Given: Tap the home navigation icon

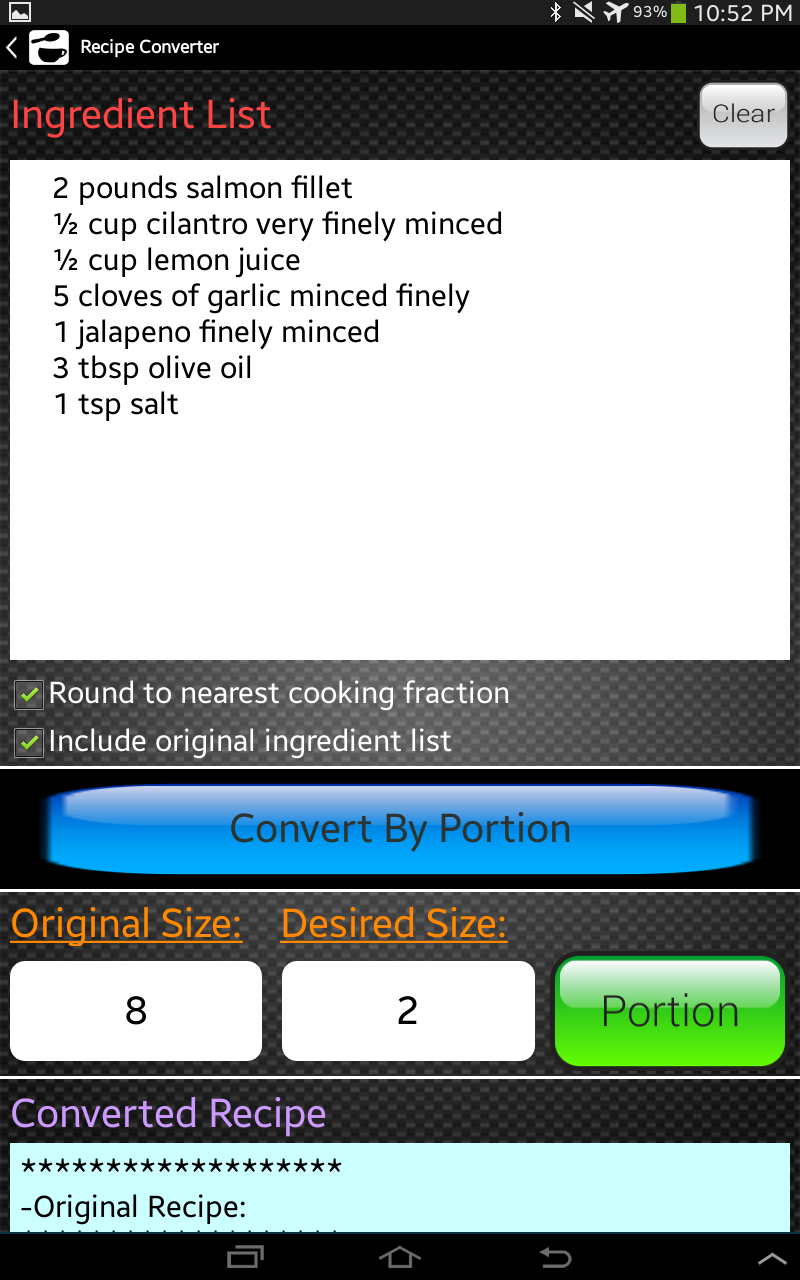Looking at the screenshot, I should (400, 1257).
